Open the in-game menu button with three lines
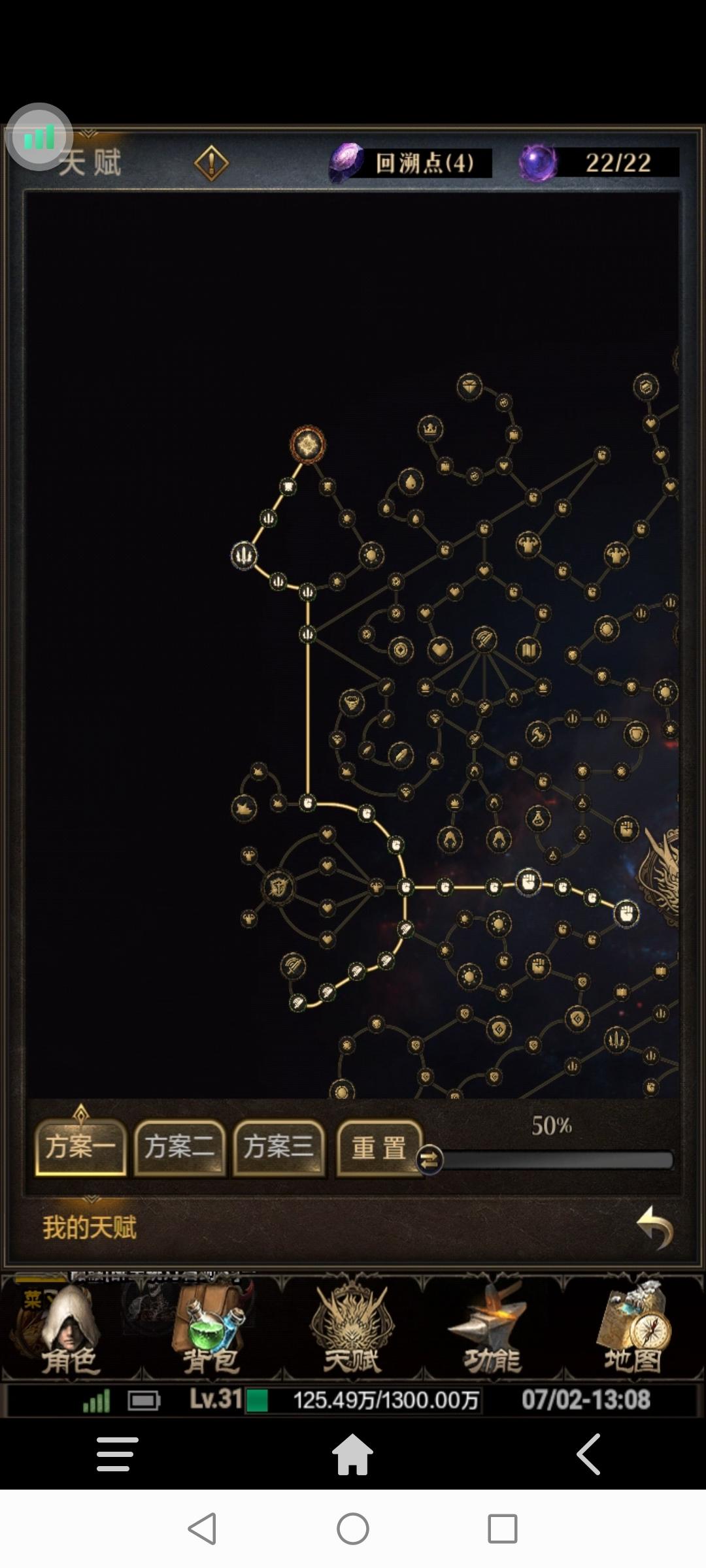Screen dimensions: 706x1568 pyautogui.click(x=118, y=1454)
